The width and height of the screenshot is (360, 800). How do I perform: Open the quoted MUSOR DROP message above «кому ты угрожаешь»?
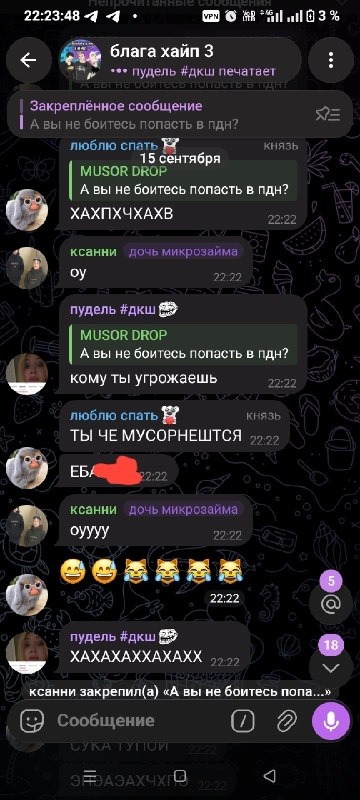click(x=184, y=344)
